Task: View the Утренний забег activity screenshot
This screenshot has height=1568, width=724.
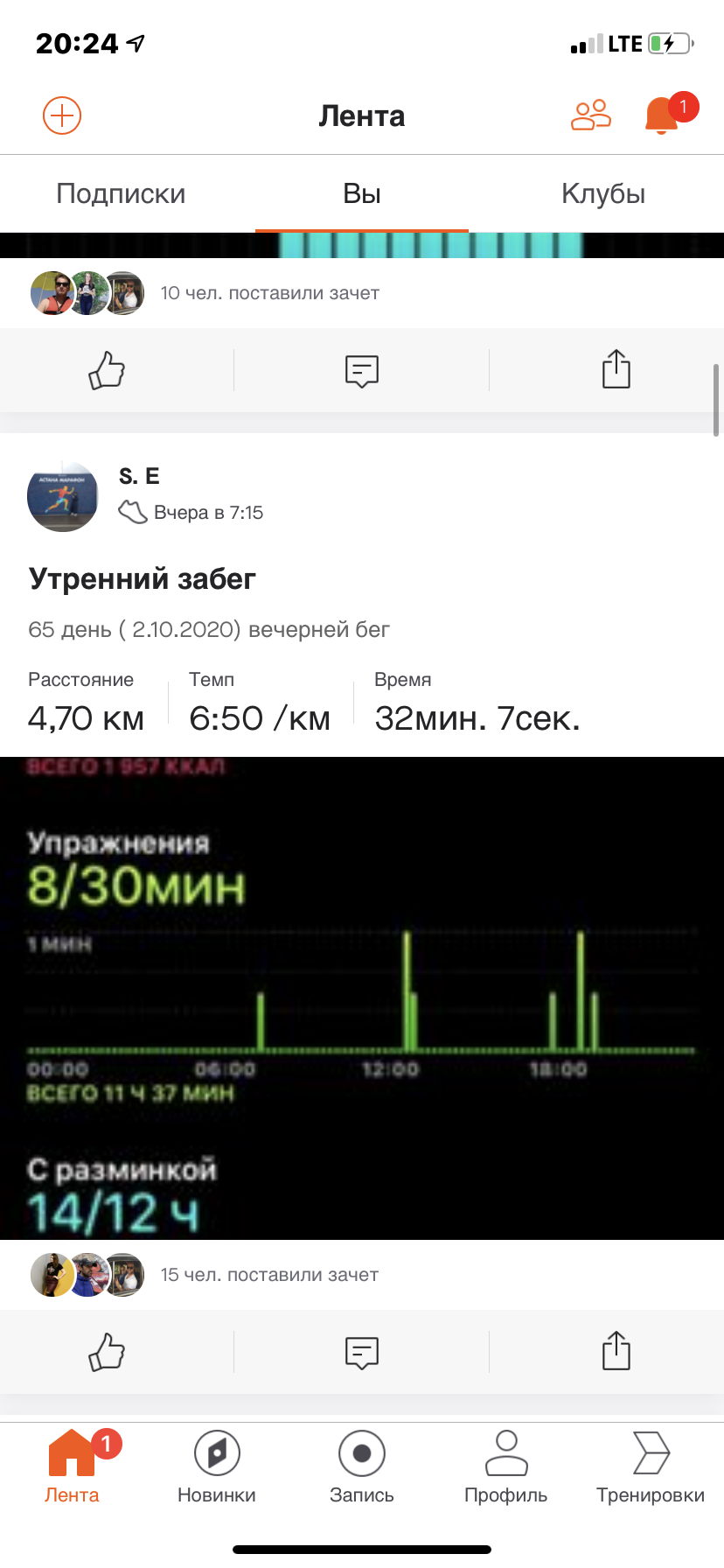Action: pyautogui.click(x=362, y=997)
